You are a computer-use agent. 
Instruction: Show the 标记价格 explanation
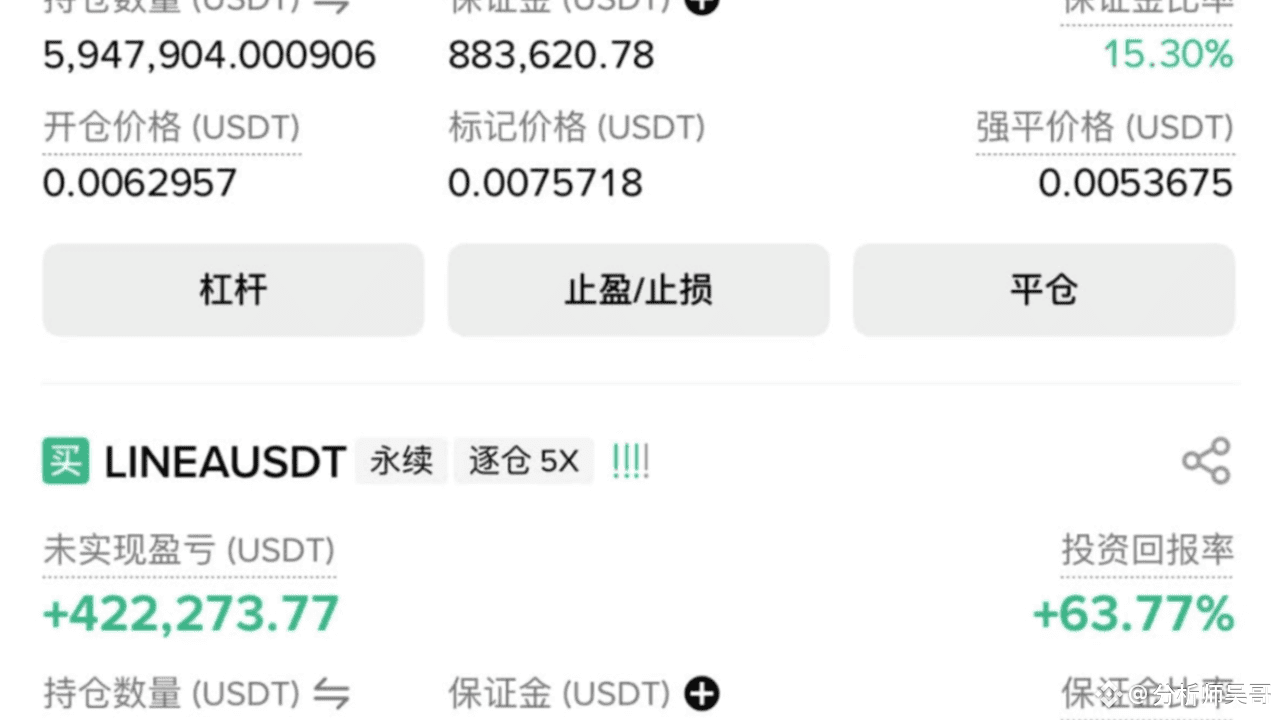(576, 129)
